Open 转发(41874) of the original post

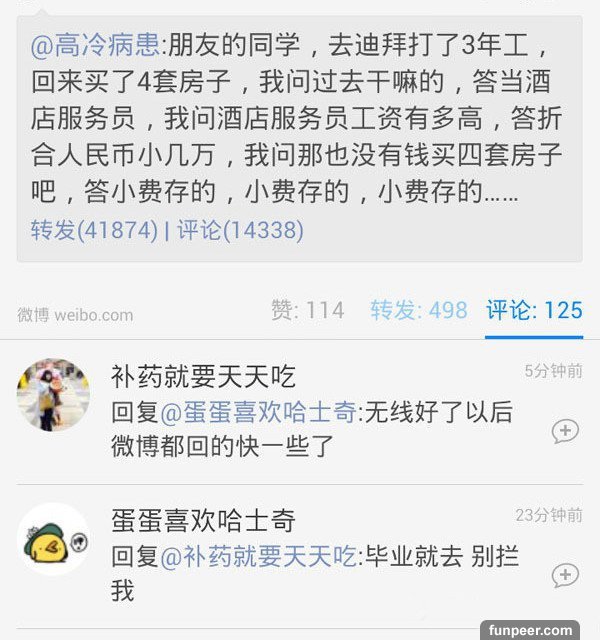(x=93, y=231)
